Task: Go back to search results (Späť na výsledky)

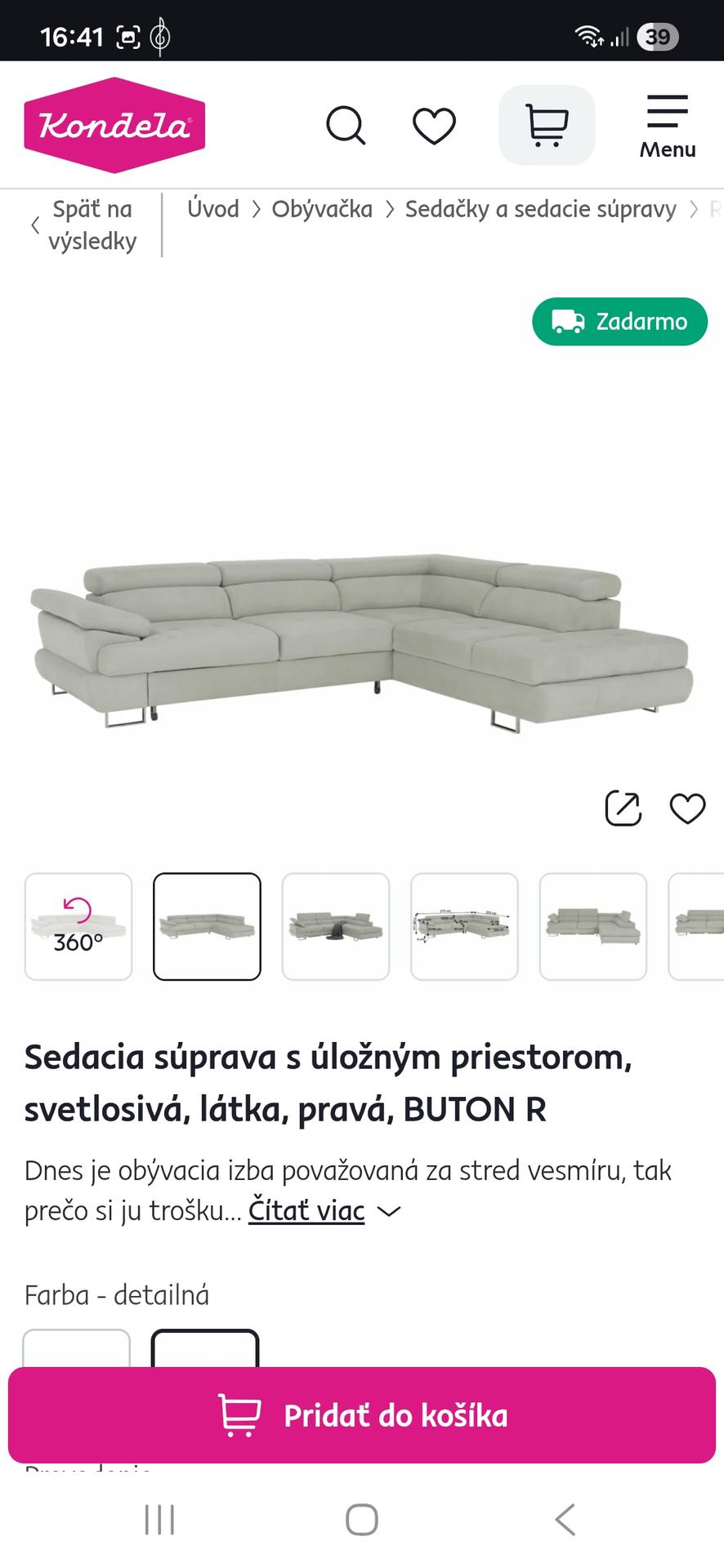Action: (86, 225)
